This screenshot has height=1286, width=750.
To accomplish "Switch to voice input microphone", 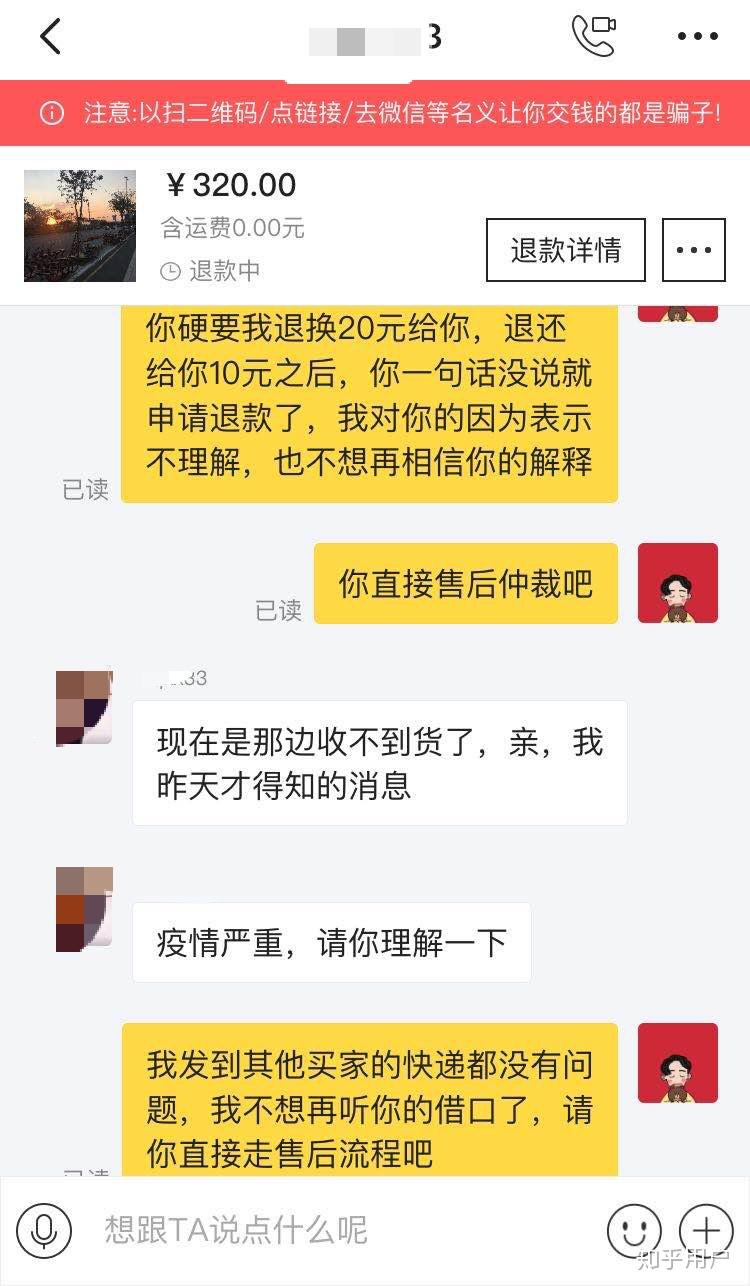I will pos(44,1230).
